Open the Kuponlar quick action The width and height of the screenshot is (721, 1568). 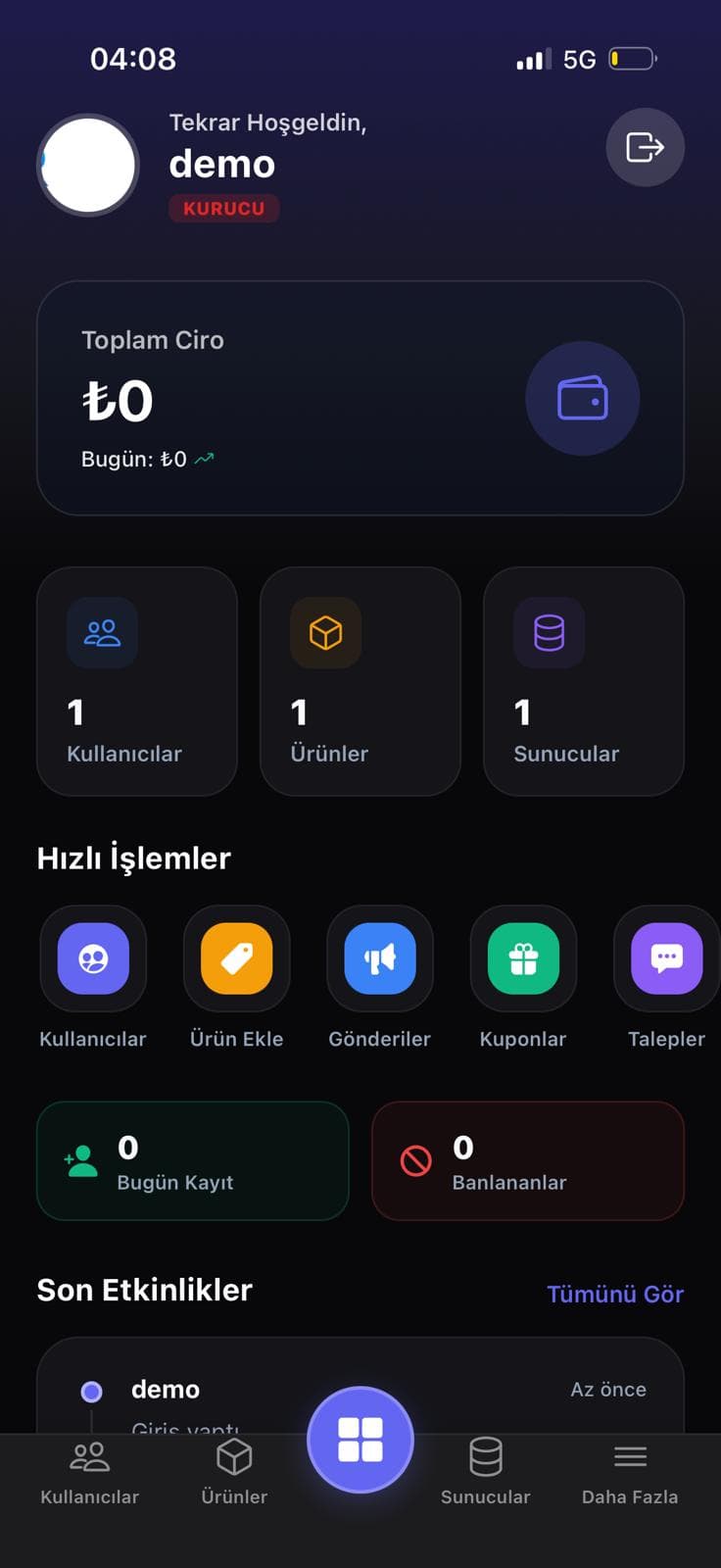point(523,958)
